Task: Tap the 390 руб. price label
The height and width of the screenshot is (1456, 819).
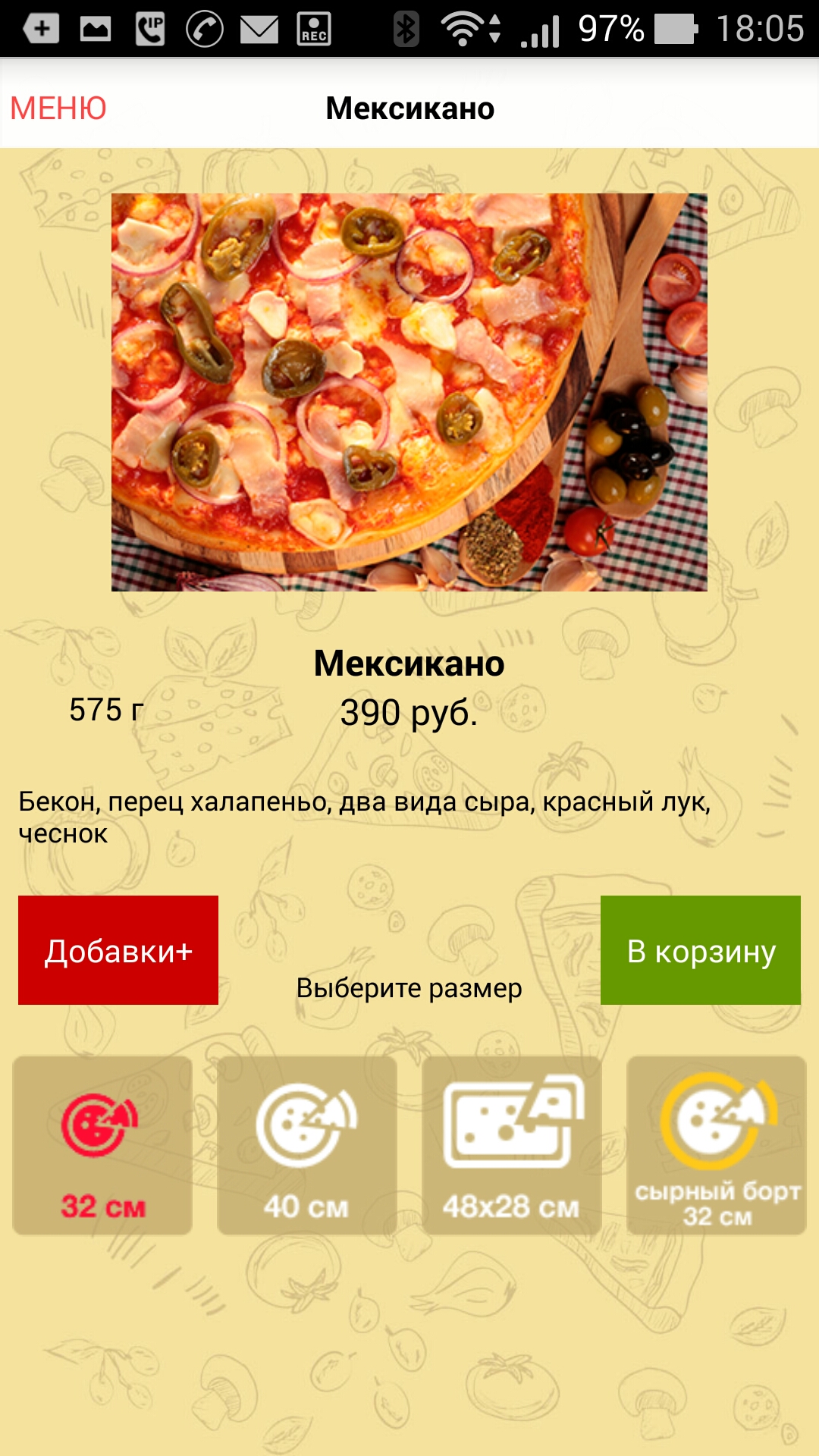Action: coord(409,714)
